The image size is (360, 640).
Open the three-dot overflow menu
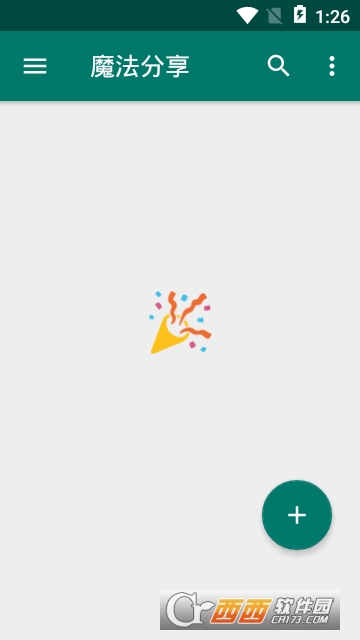click(x=332, y=66)
